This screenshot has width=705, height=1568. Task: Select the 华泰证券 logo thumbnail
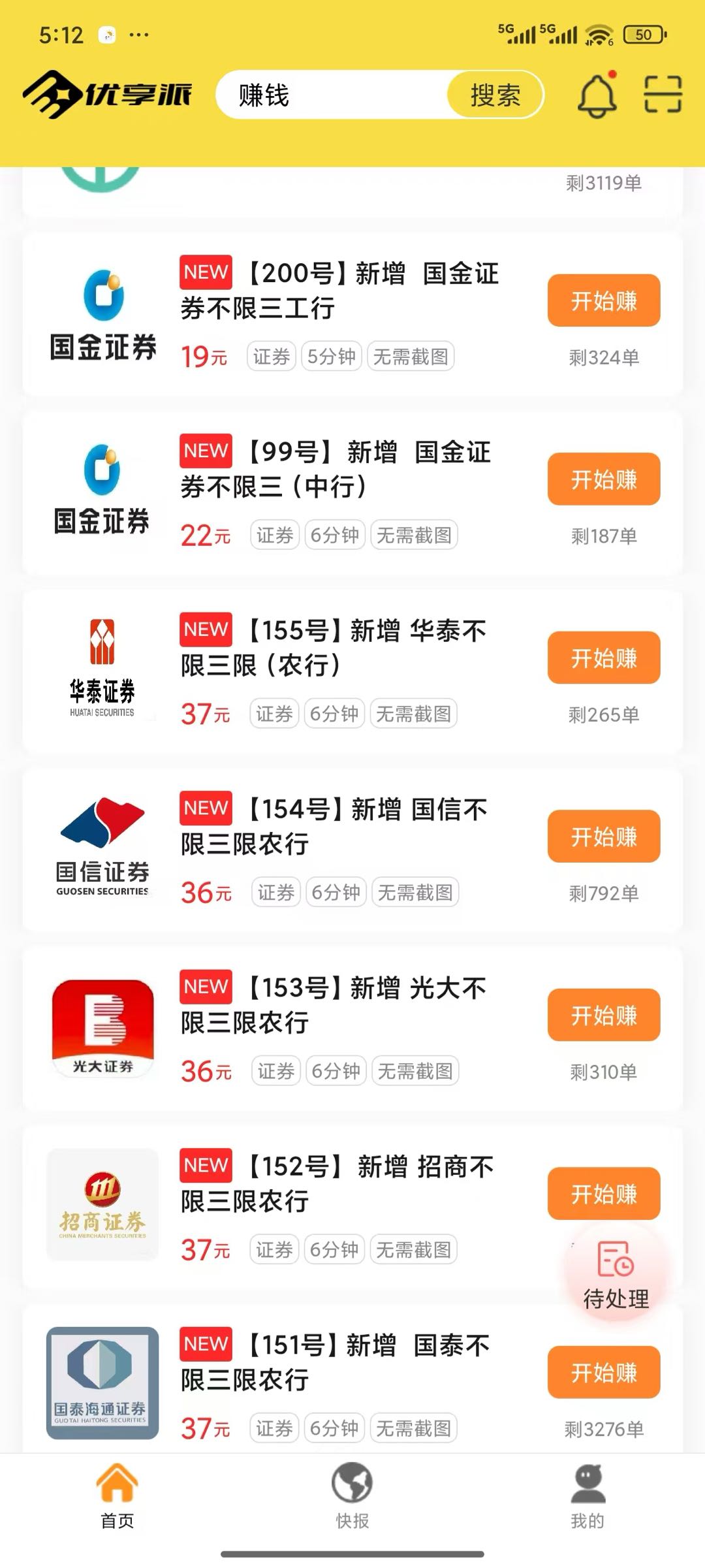[102, 666]
